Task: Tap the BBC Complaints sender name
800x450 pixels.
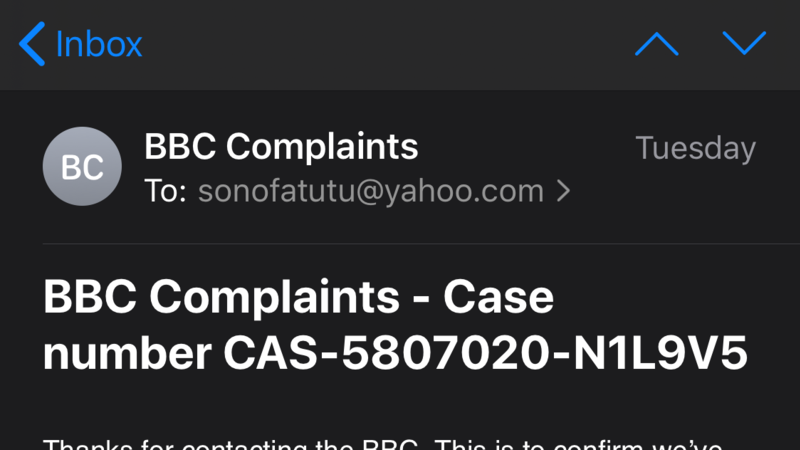Action: (281, 147)
